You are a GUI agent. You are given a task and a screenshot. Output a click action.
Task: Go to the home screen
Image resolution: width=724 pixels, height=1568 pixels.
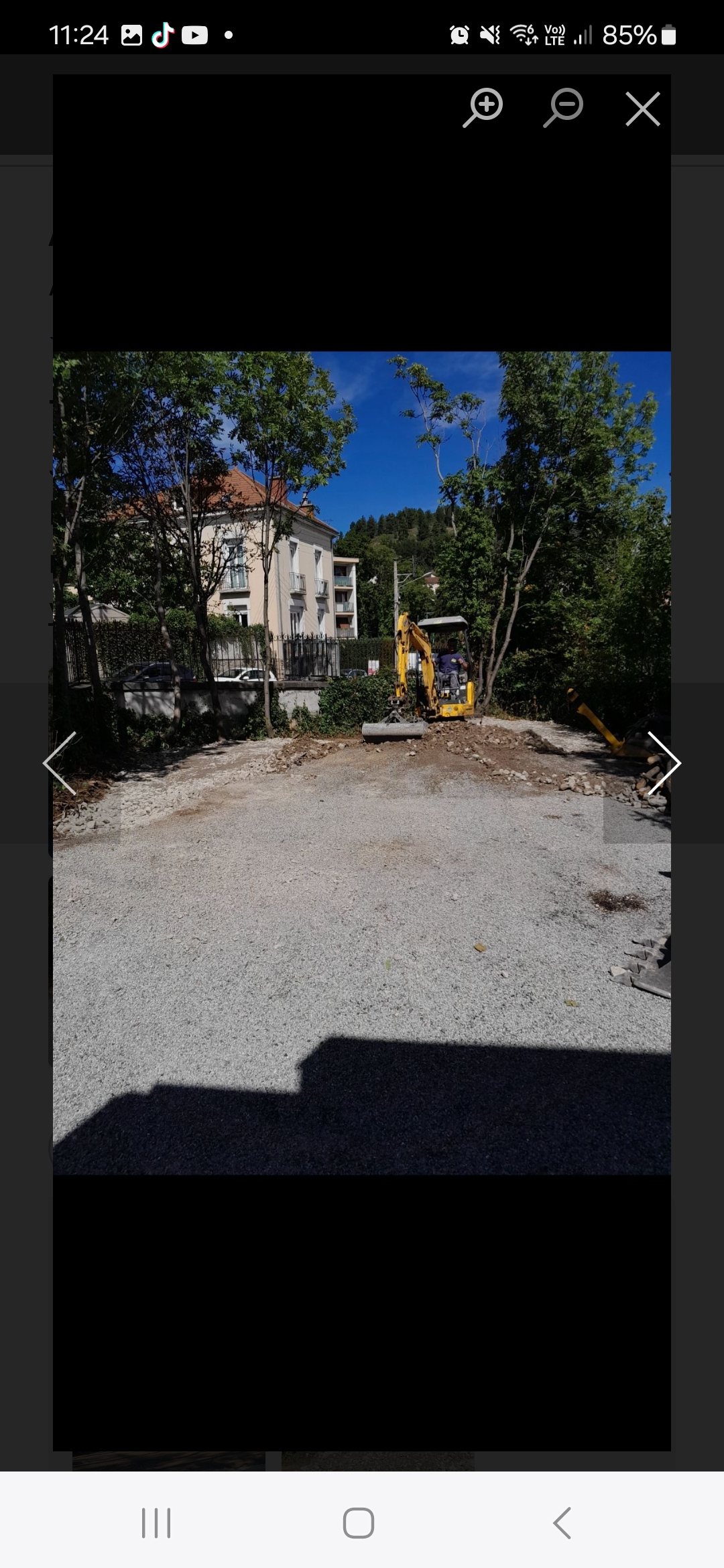click(359, 1523)
